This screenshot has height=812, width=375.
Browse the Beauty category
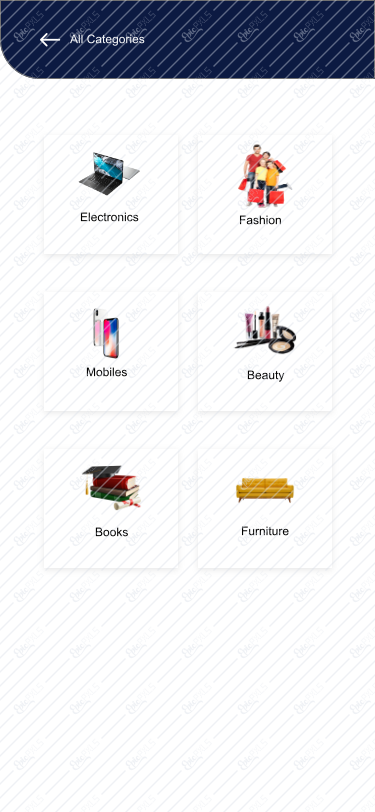[265, 352]
